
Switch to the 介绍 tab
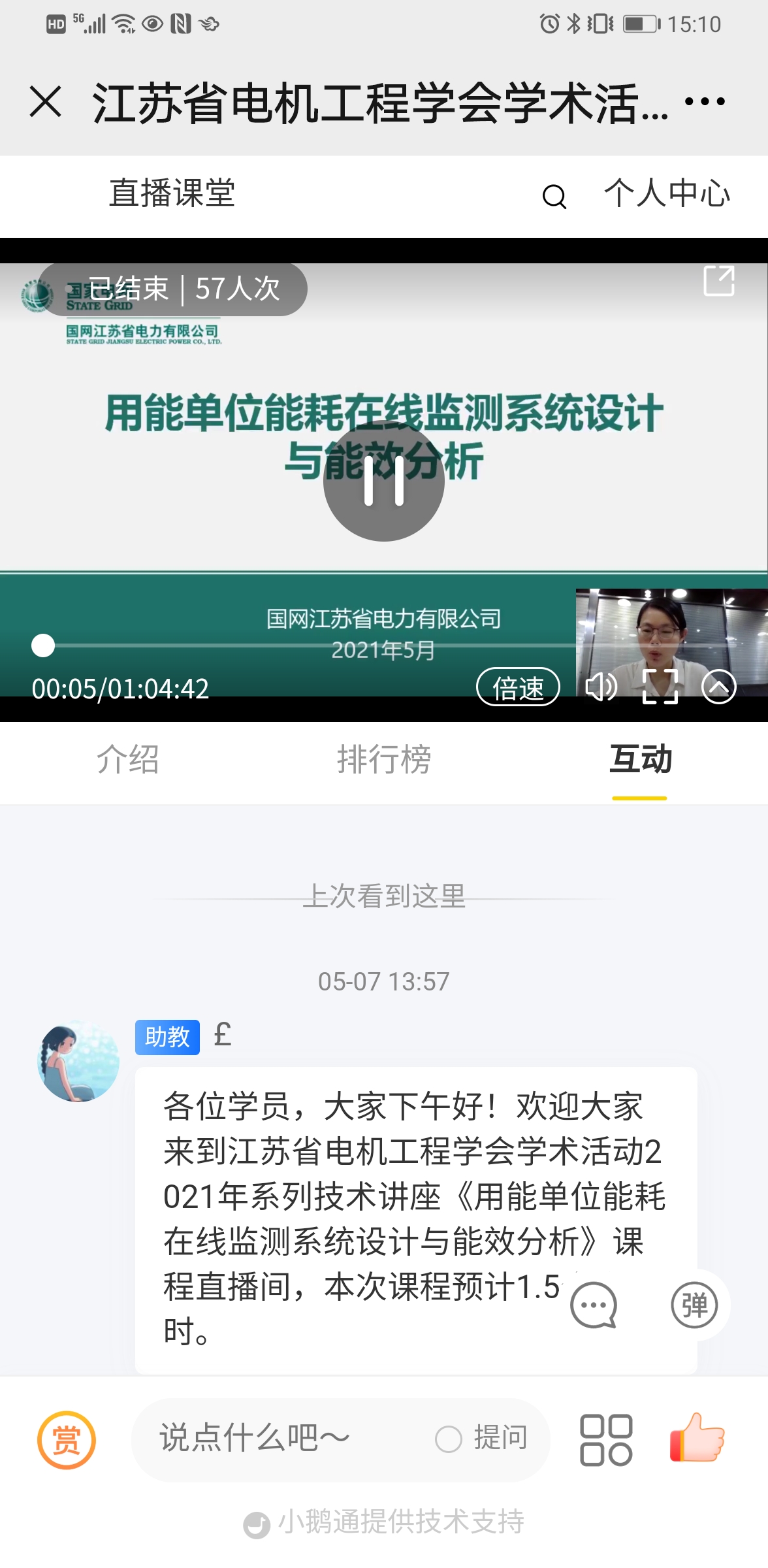(128, 759)
